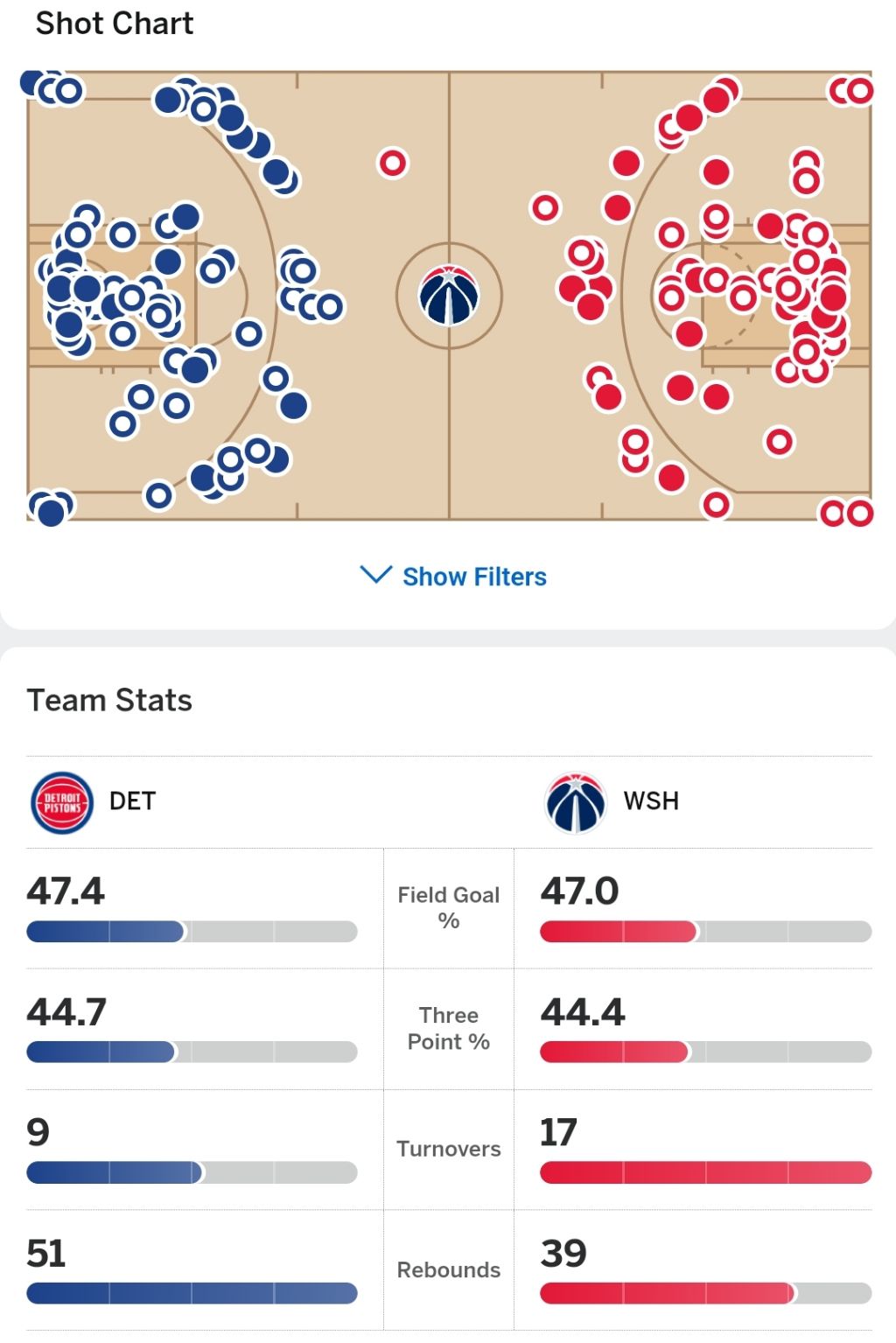Expand the Show Filters option
The image size is (896, 1343).
point(453,577)
